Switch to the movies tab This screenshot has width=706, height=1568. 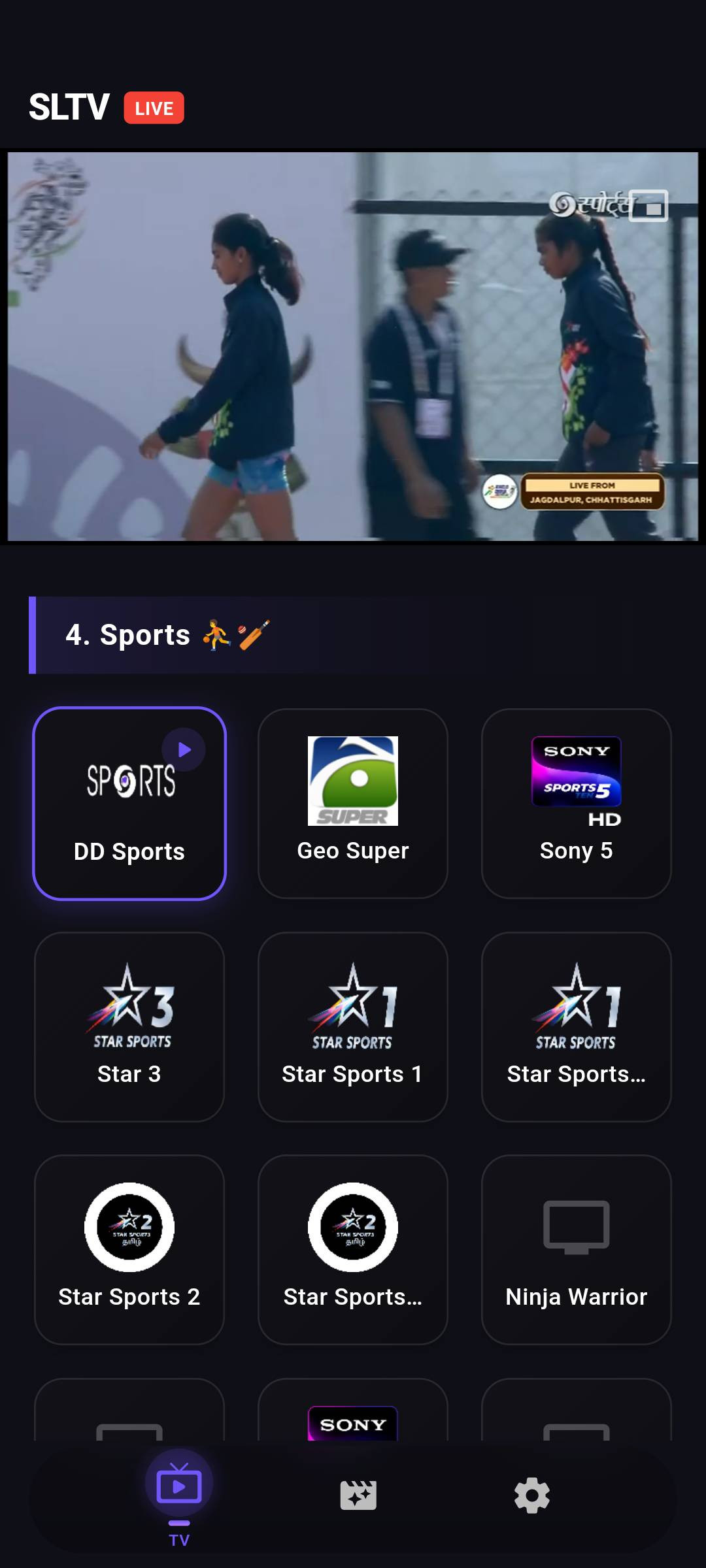358,1495
